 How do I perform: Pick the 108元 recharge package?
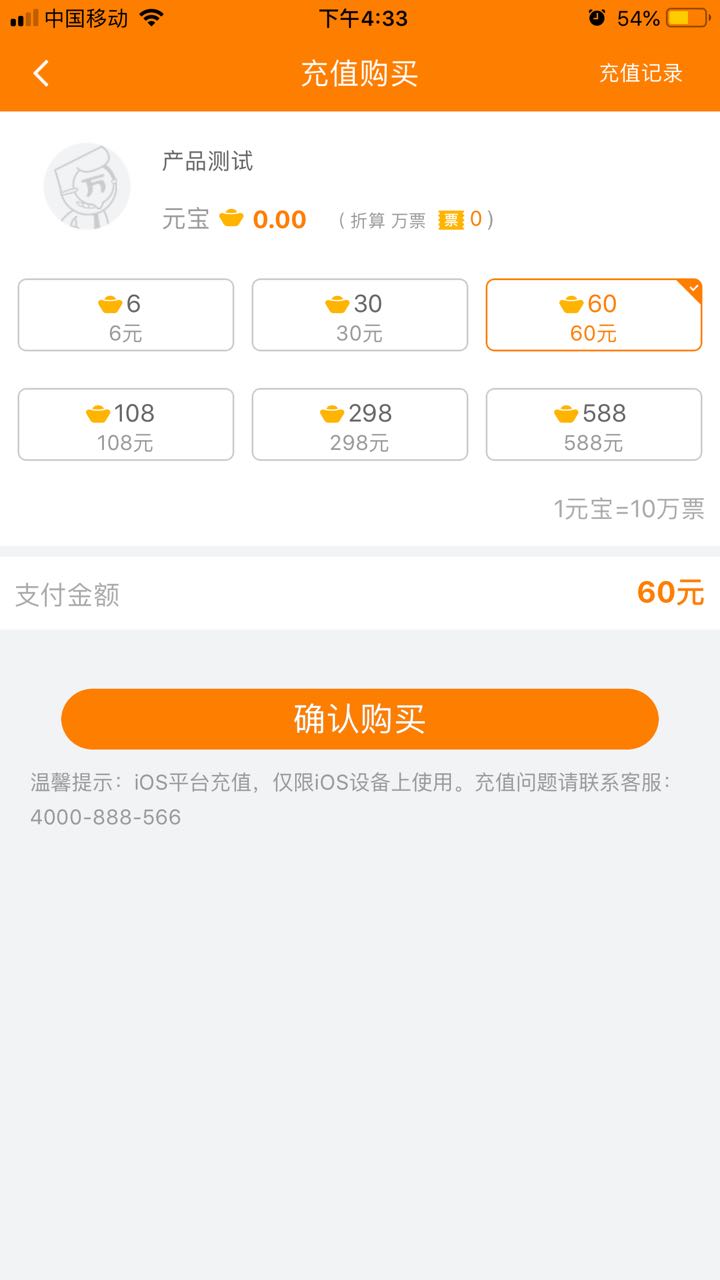coord(126,425)
